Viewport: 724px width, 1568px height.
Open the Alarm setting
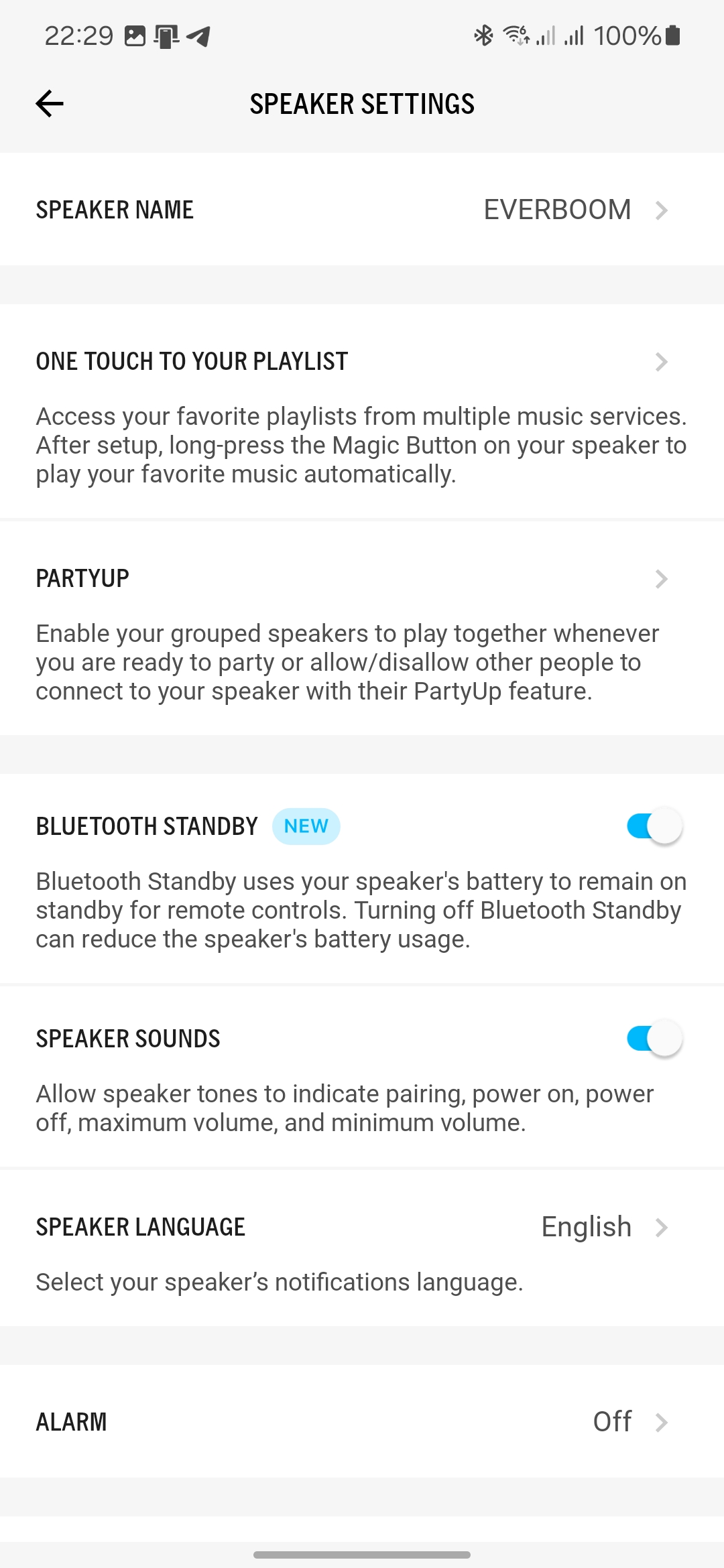pos(362,1421)
